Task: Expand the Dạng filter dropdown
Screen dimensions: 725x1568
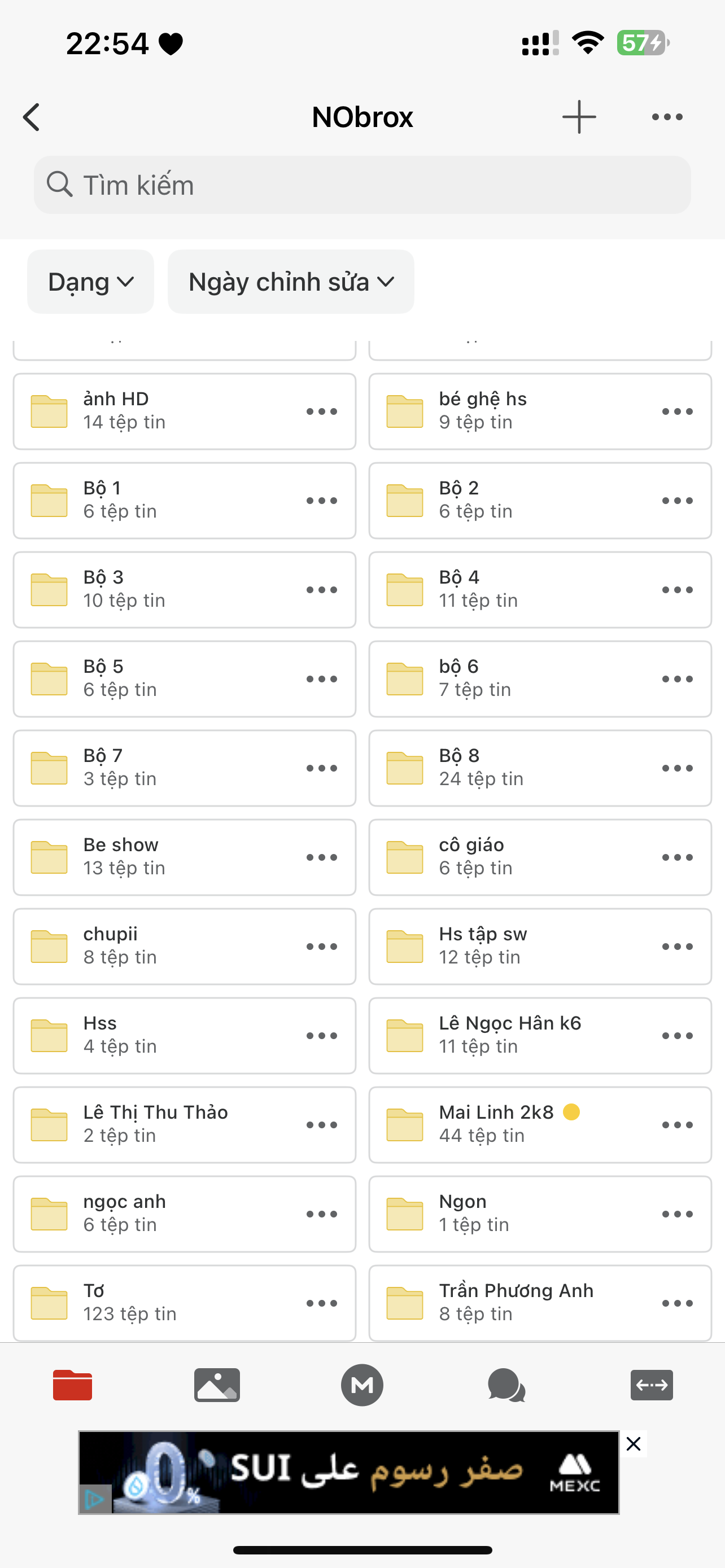Action: (x=91, y=282)
